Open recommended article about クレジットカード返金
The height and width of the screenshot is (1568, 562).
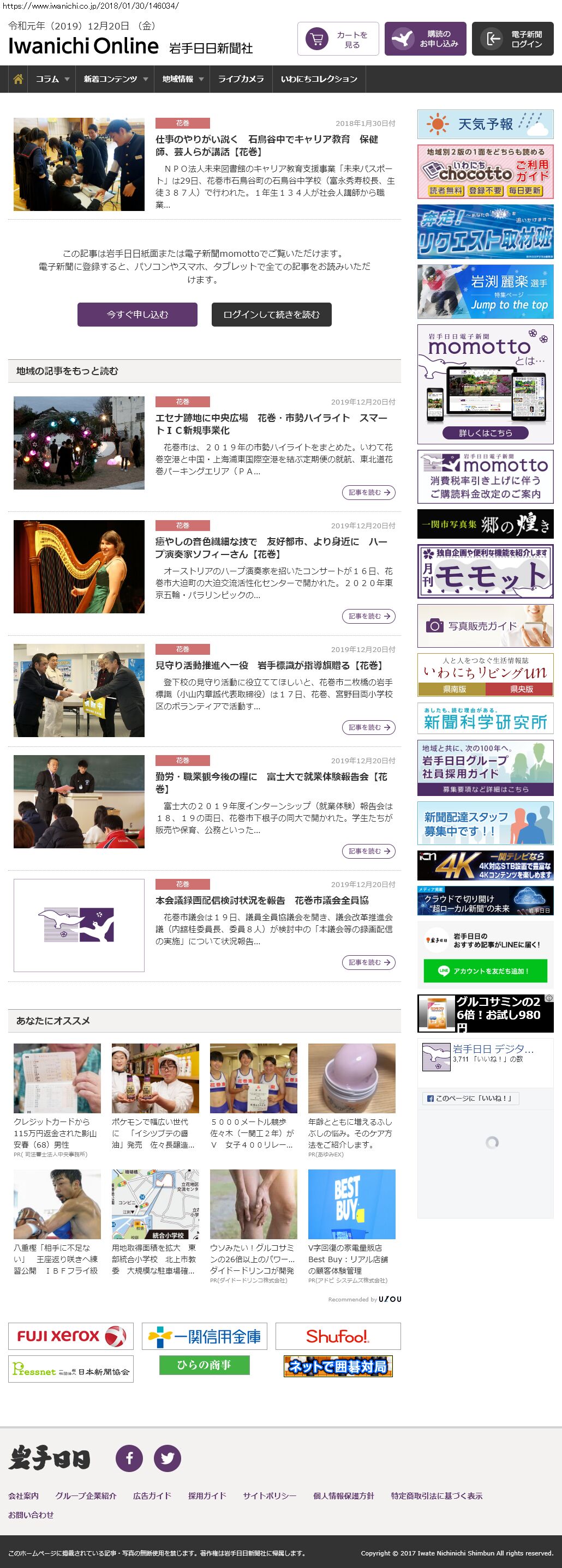point(57,1133)
